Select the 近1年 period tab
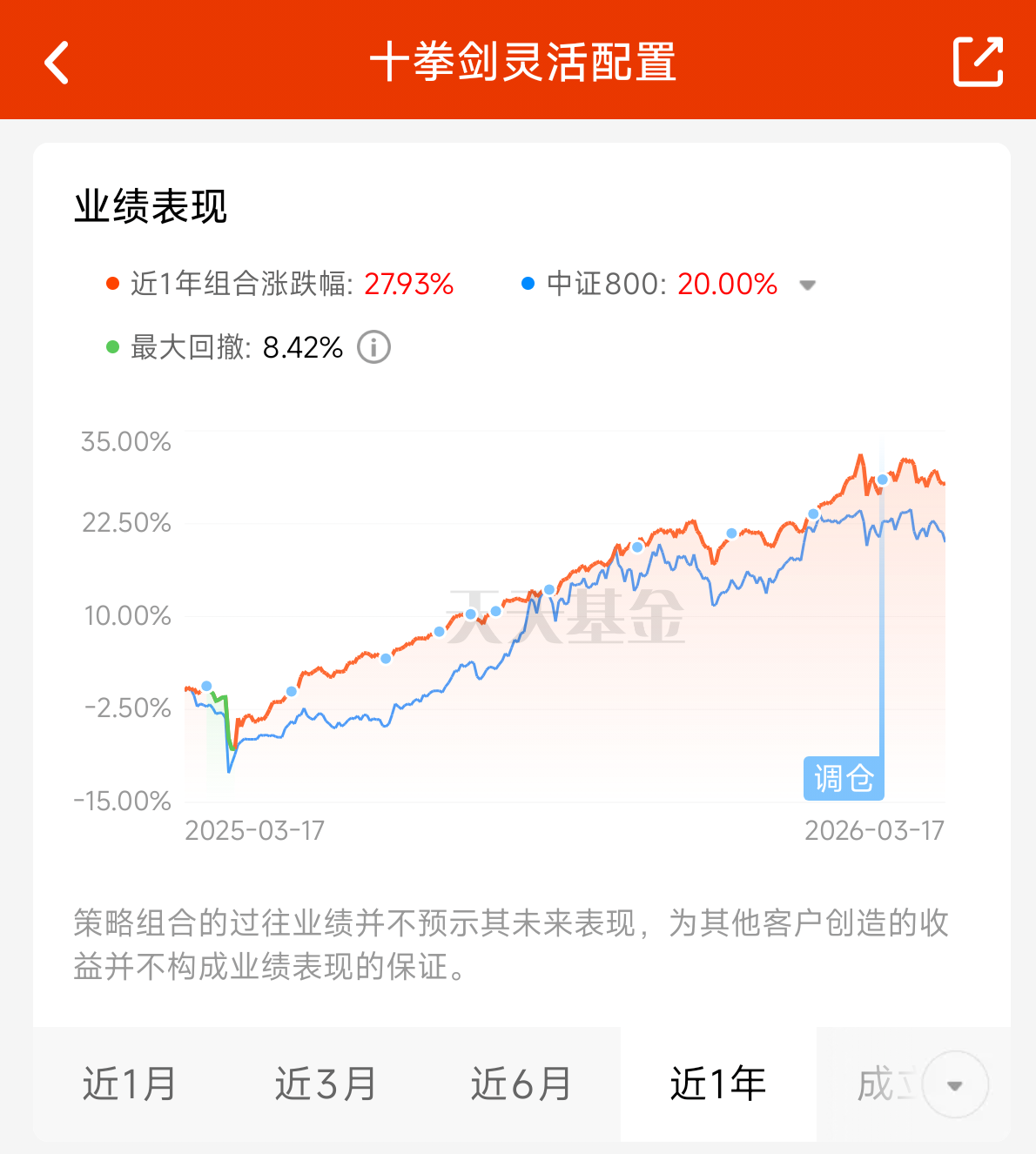1036x1154 pixels. tap(718, 1084)
